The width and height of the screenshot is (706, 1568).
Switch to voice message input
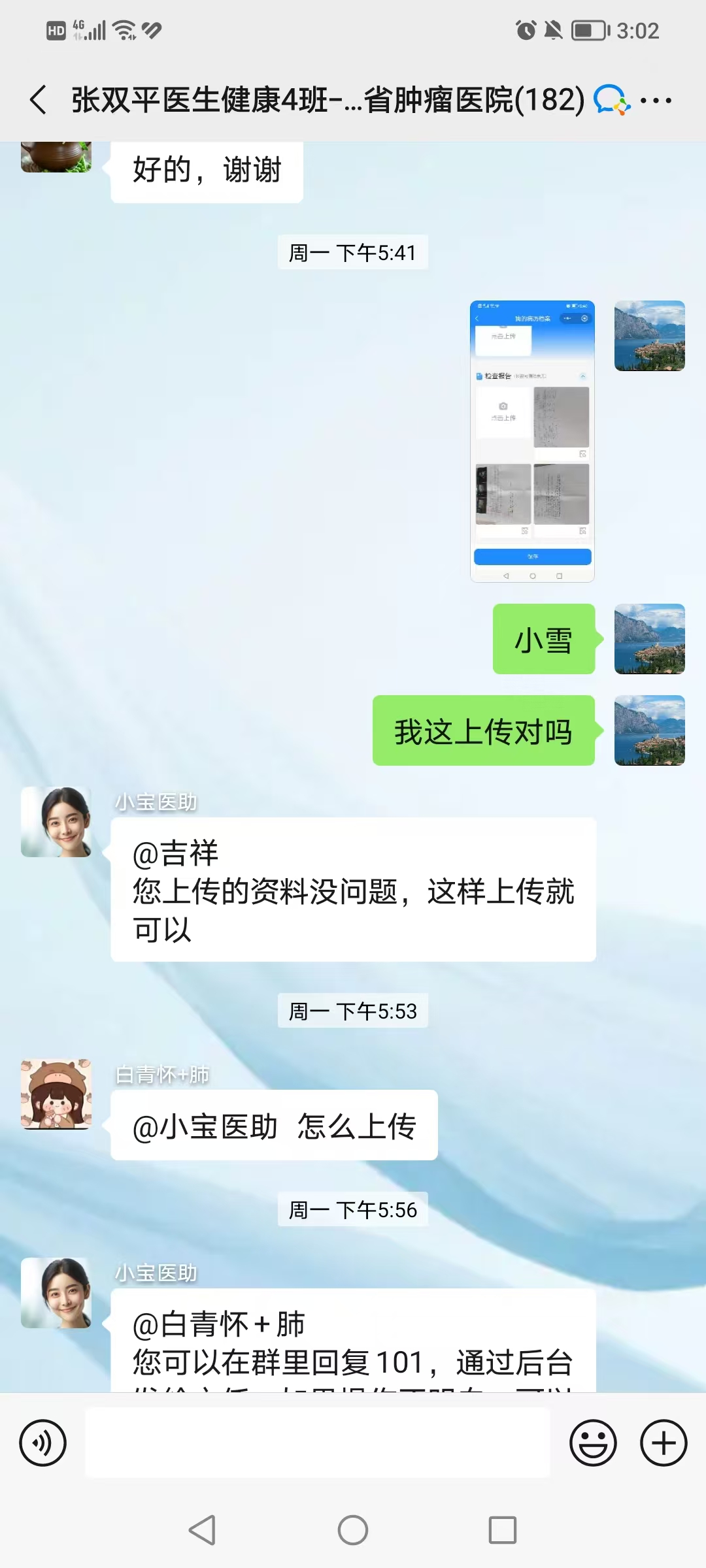[43, 1443]
